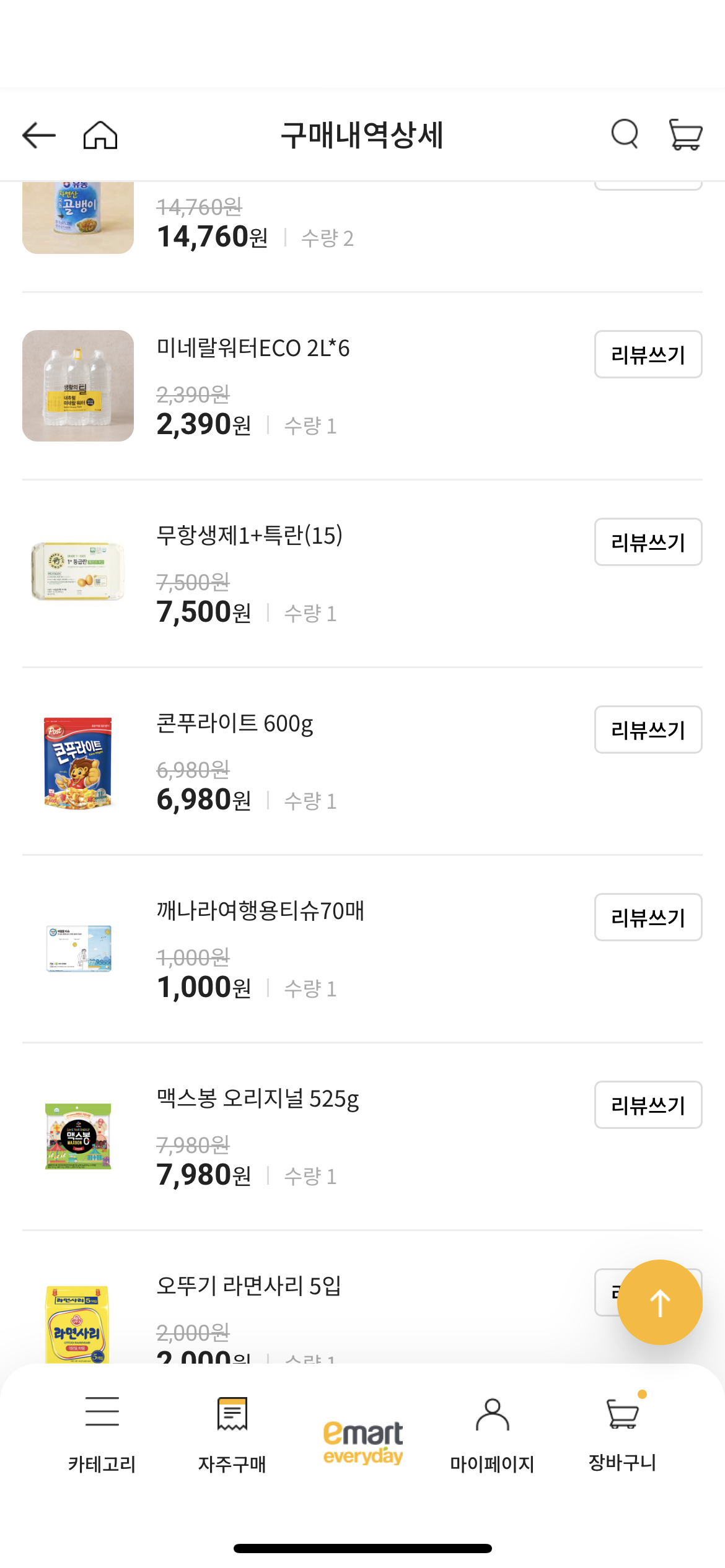Write a review for 콘푸라이트 600g
This screenshot has height=1568, width=725.
coord(648,730)
